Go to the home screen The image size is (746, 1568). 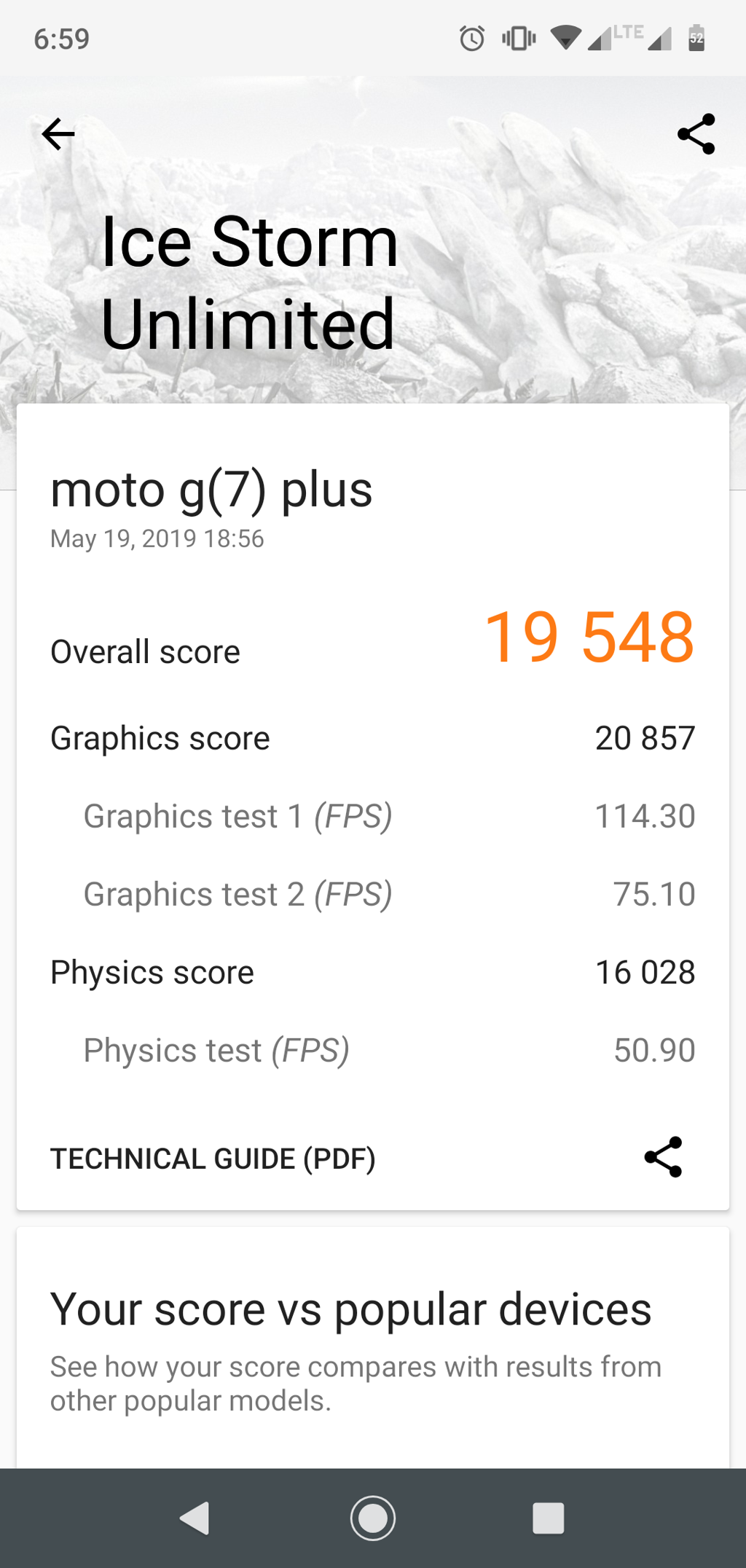pyautogui.click(x=373, y=1518)
